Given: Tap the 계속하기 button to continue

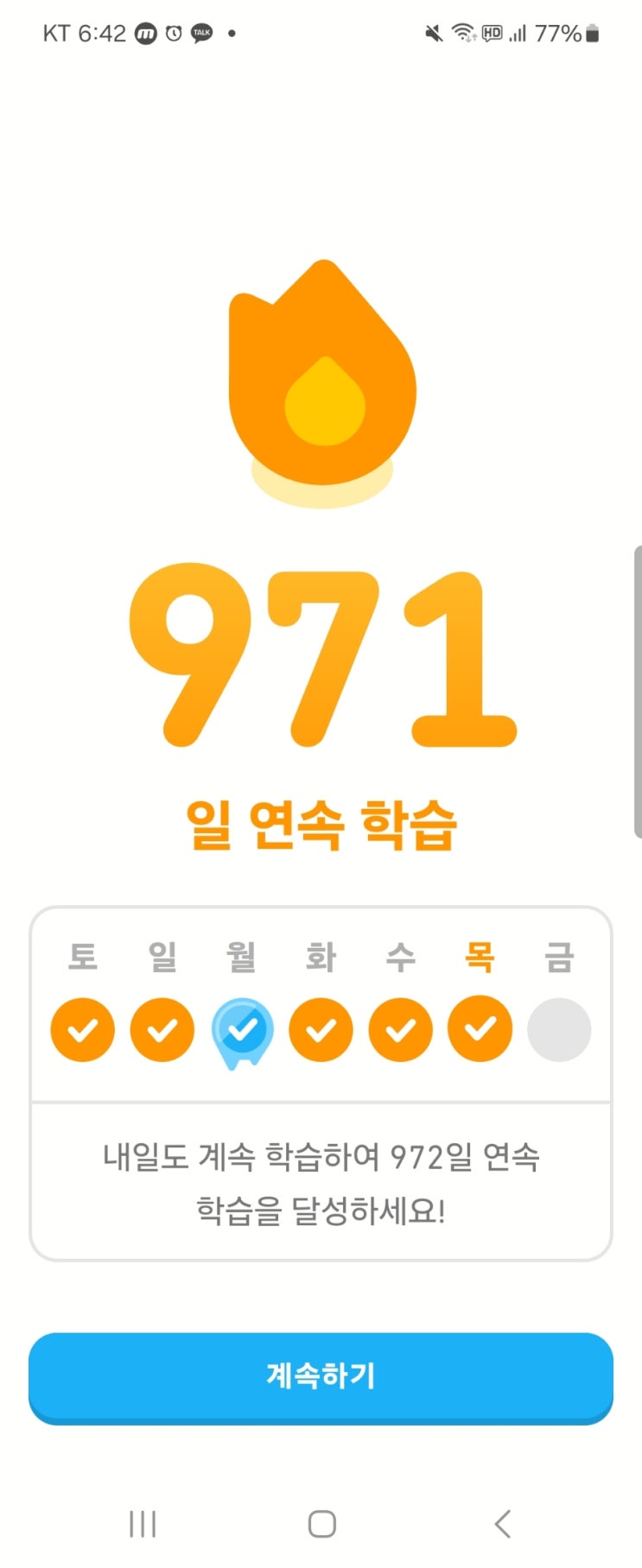Looking at the screenshot, I should point(321,1376).
